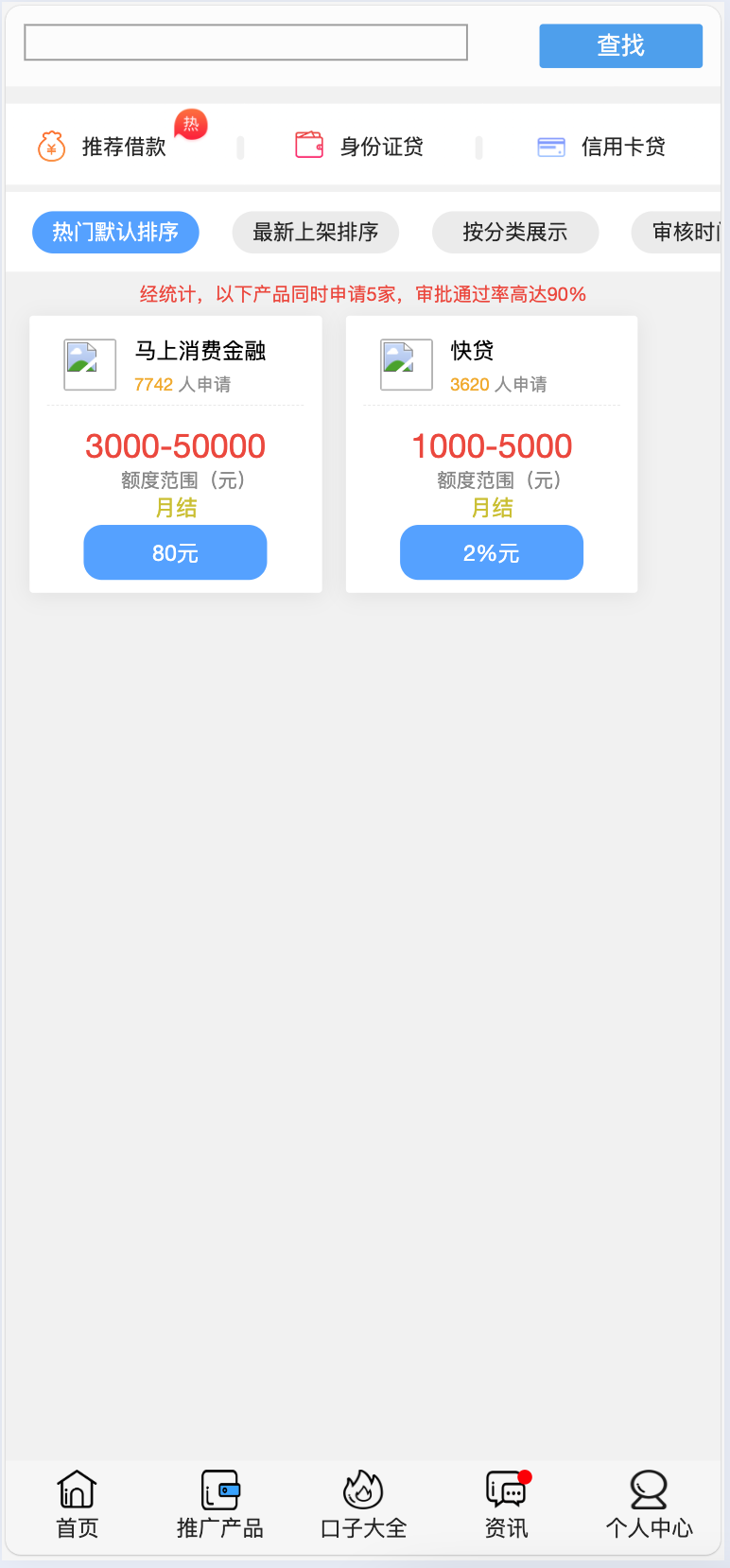Open the 个人中心 tab
Viewport: 730px width, 1568px height.
[x=649, y=1505]
